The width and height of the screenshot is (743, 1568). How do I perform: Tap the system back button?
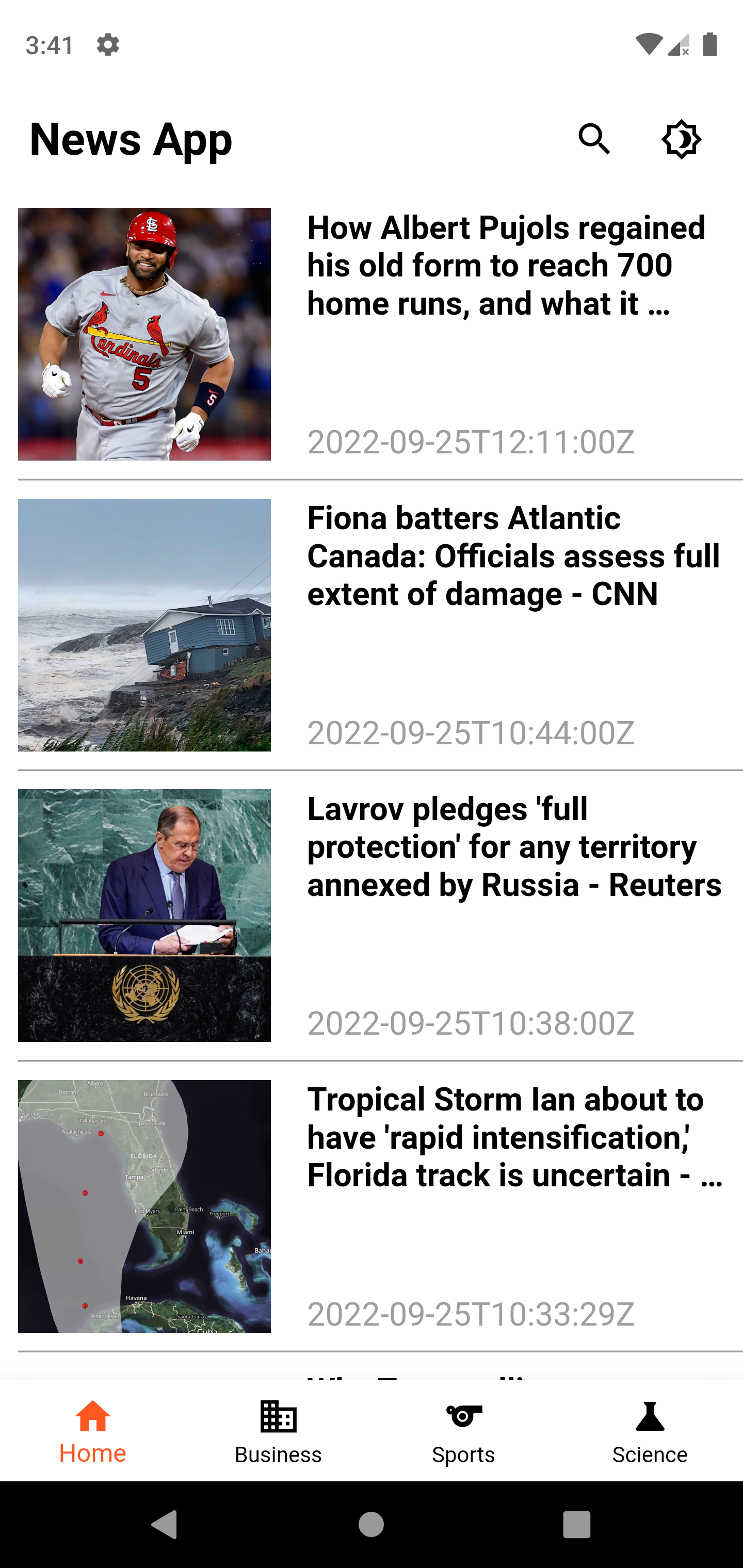[x=165, y=1525]
